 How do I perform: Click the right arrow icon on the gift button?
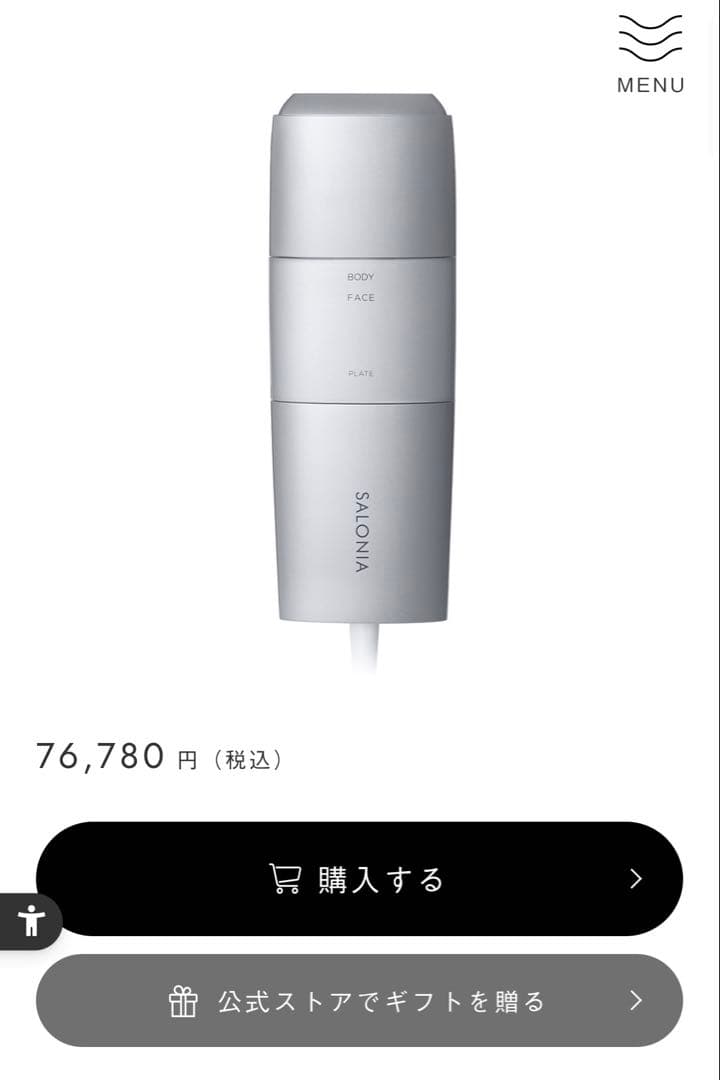637,1000
